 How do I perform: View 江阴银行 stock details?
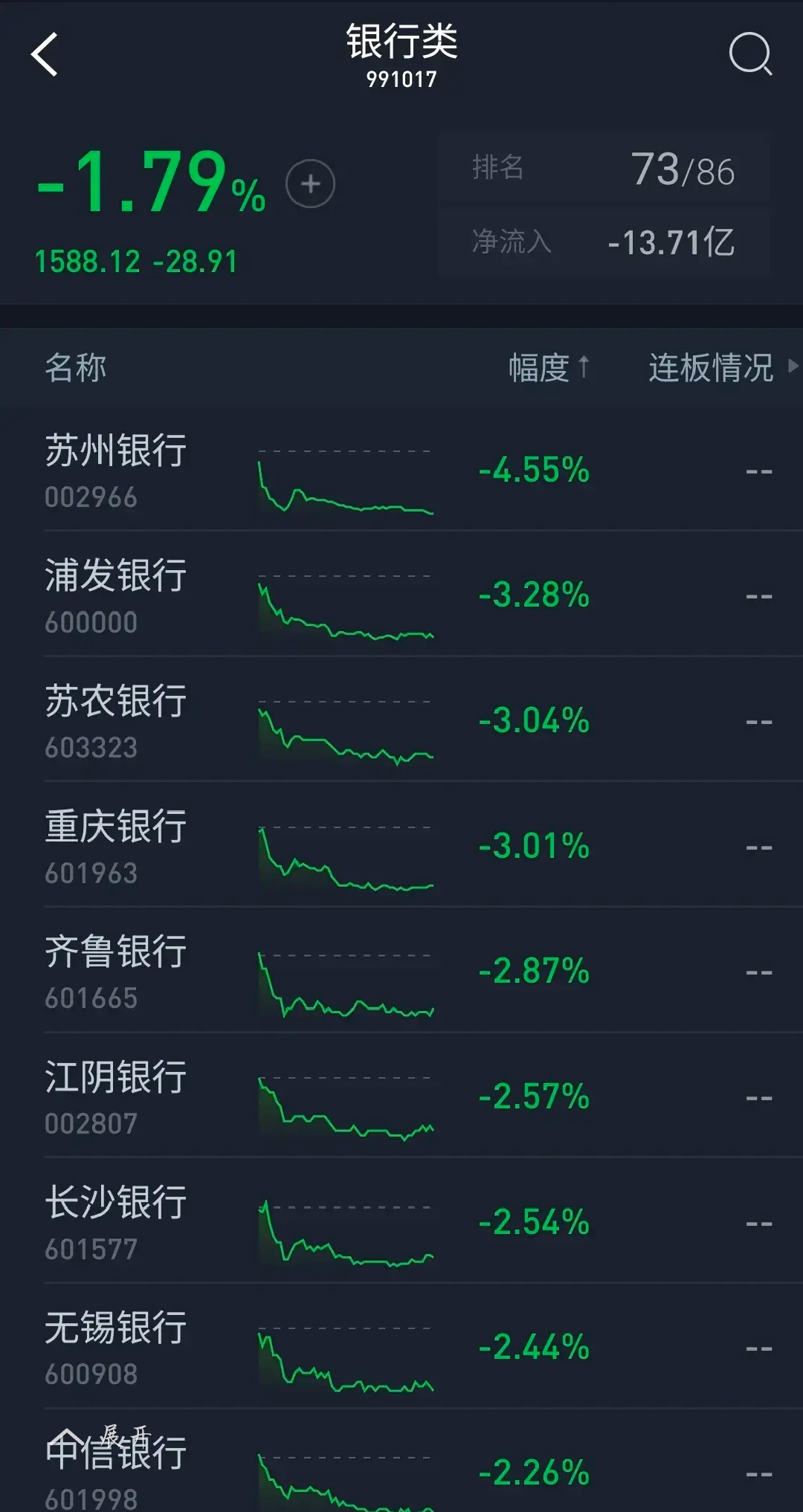point(115,1096)
